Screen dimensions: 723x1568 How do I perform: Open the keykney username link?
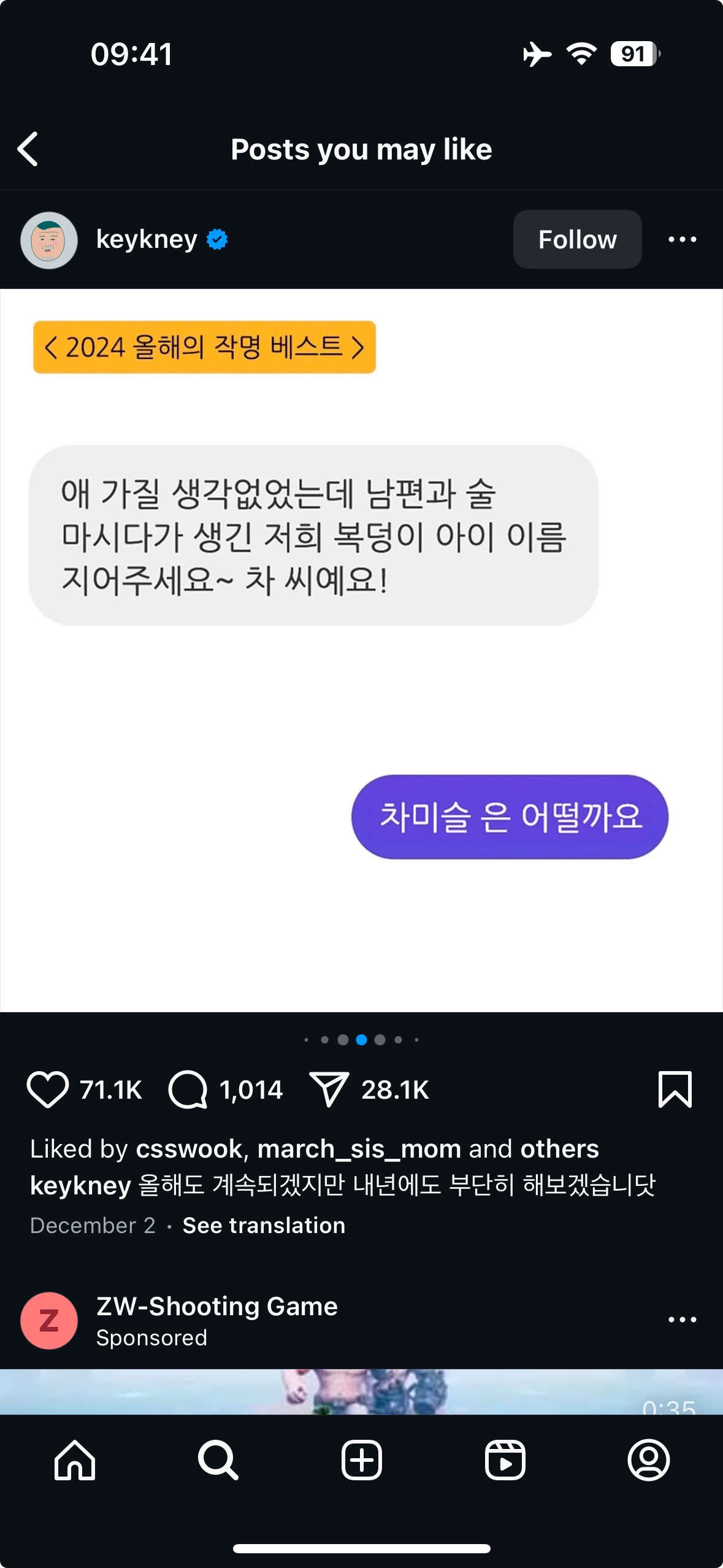click(147, 239)
